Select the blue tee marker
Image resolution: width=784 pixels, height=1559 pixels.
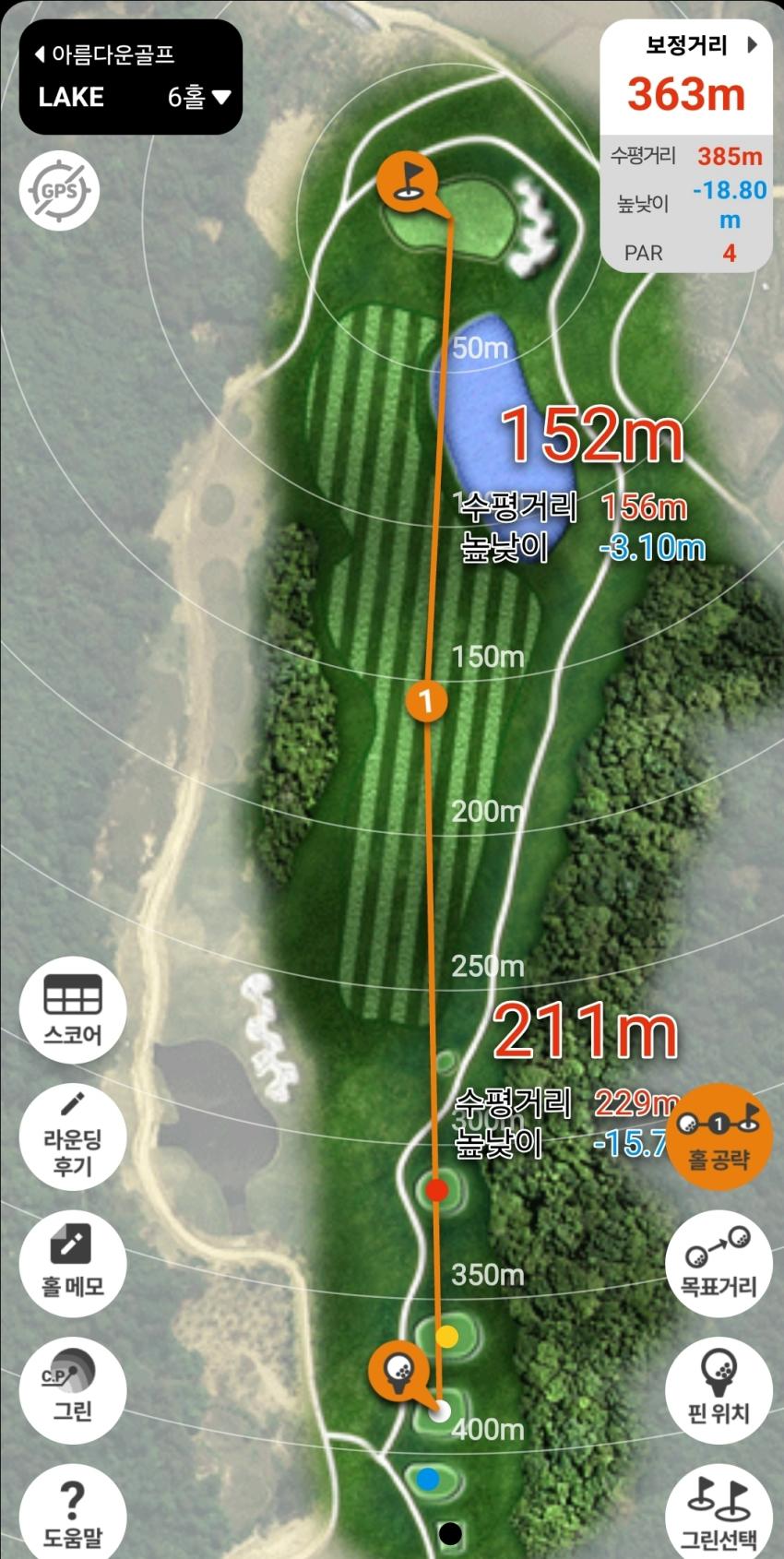[427, 1480]
